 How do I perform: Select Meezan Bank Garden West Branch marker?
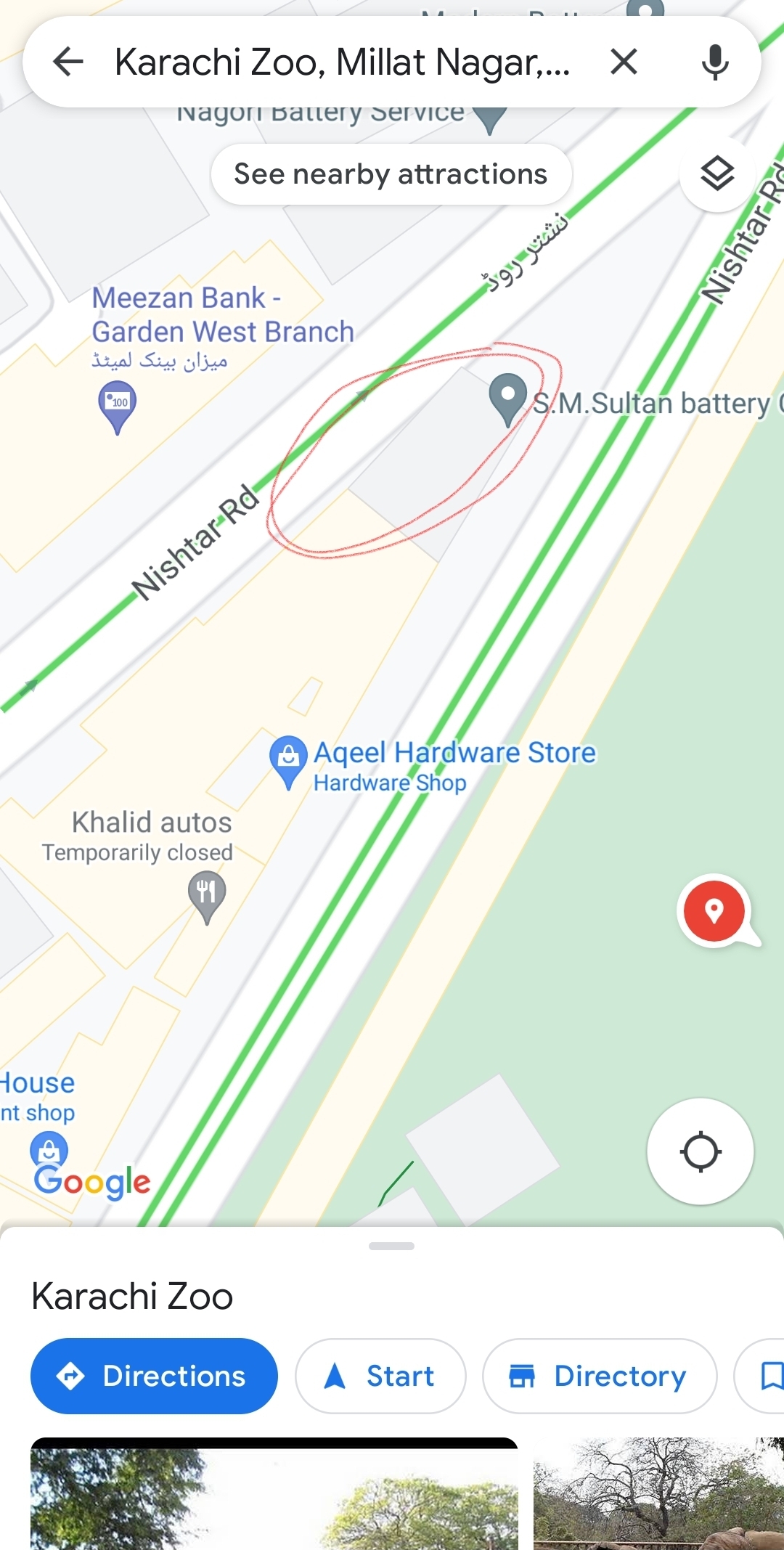pyautogui.click(x=118, y=407)
